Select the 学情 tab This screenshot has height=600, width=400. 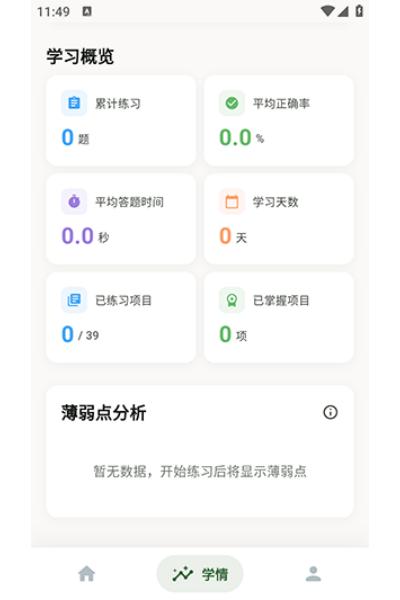(200, 574)
